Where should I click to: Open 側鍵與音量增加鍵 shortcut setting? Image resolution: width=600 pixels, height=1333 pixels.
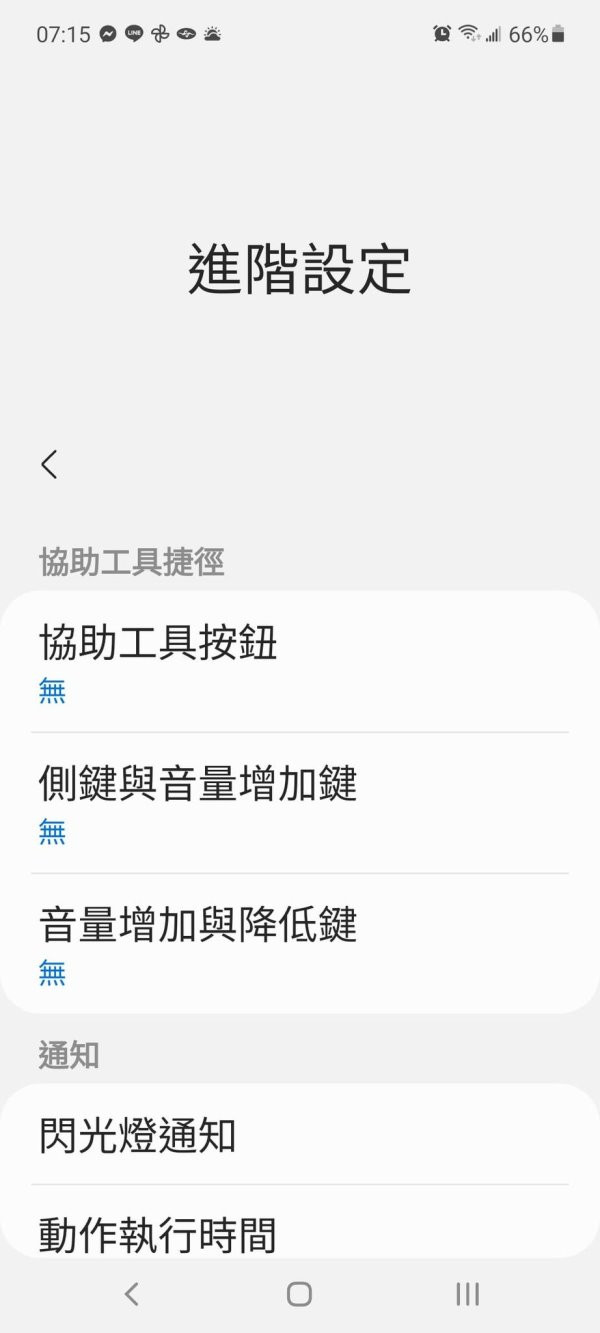(300, 802)
